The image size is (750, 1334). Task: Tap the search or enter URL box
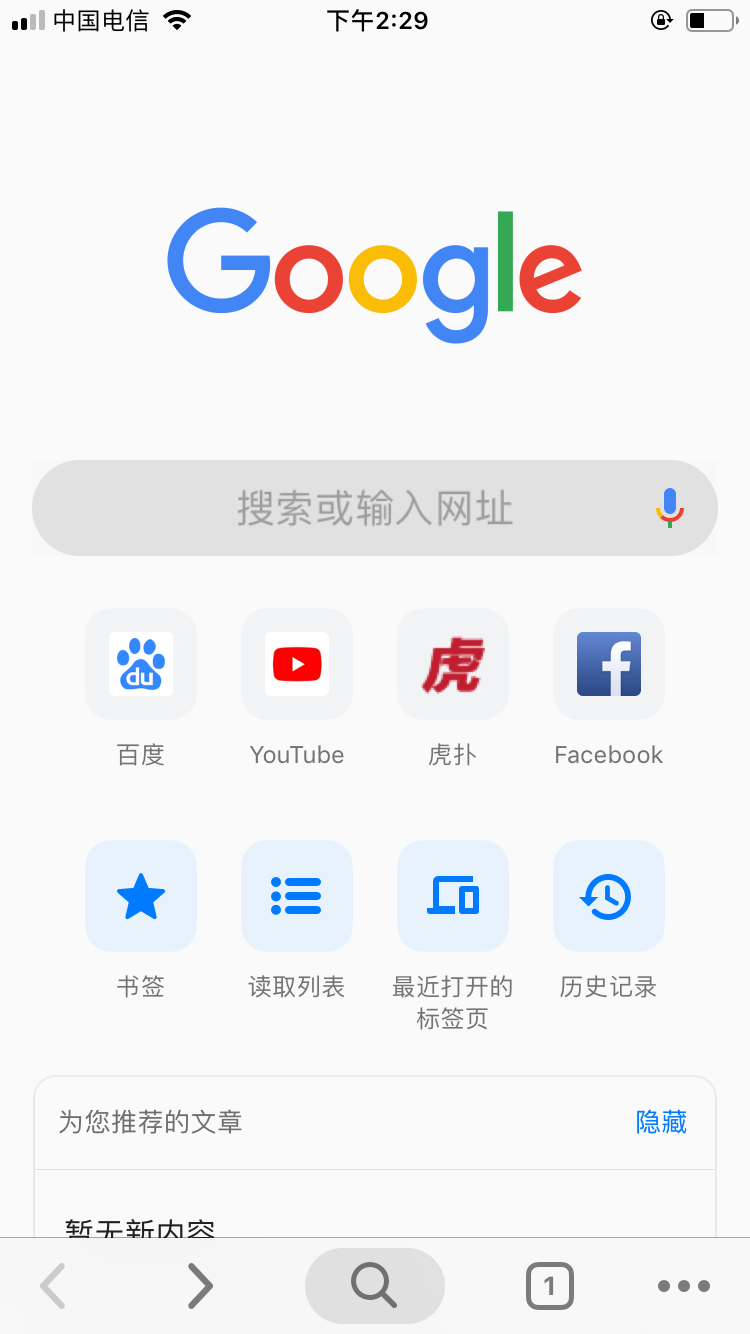pos(340,508)
